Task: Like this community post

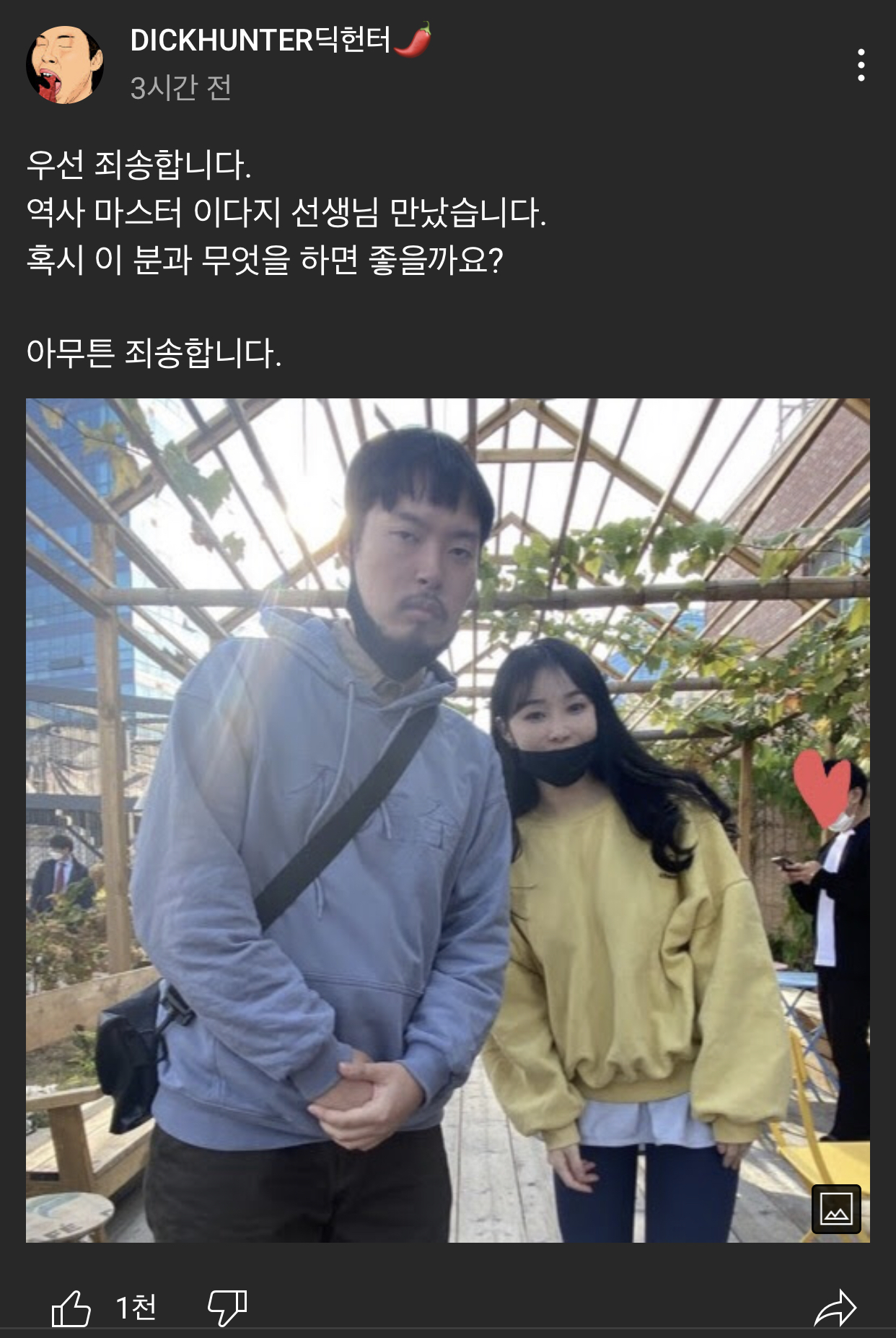Action: pyautogui.click(x=71, y=1308)
